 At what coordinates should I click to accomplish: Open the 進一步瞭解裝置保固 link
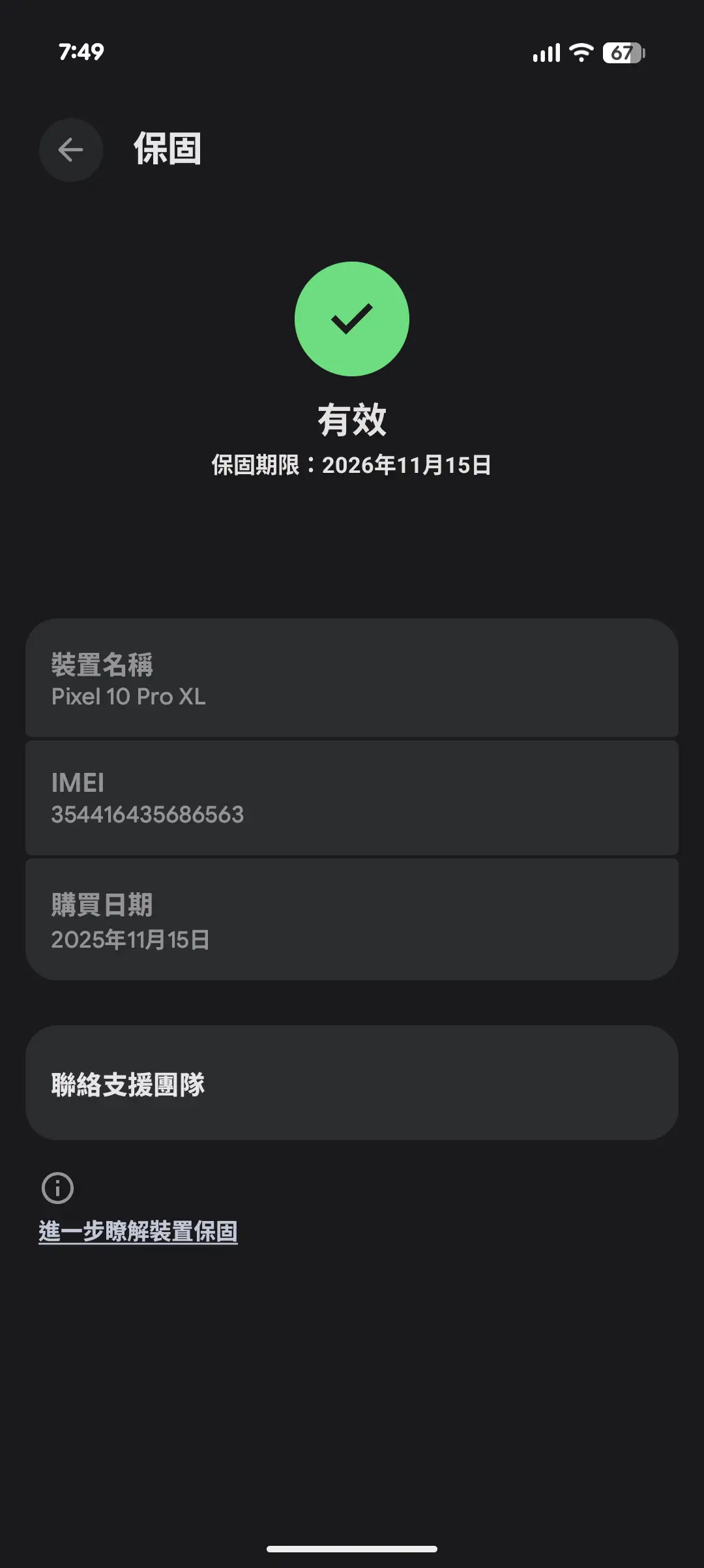[138, 1231]
